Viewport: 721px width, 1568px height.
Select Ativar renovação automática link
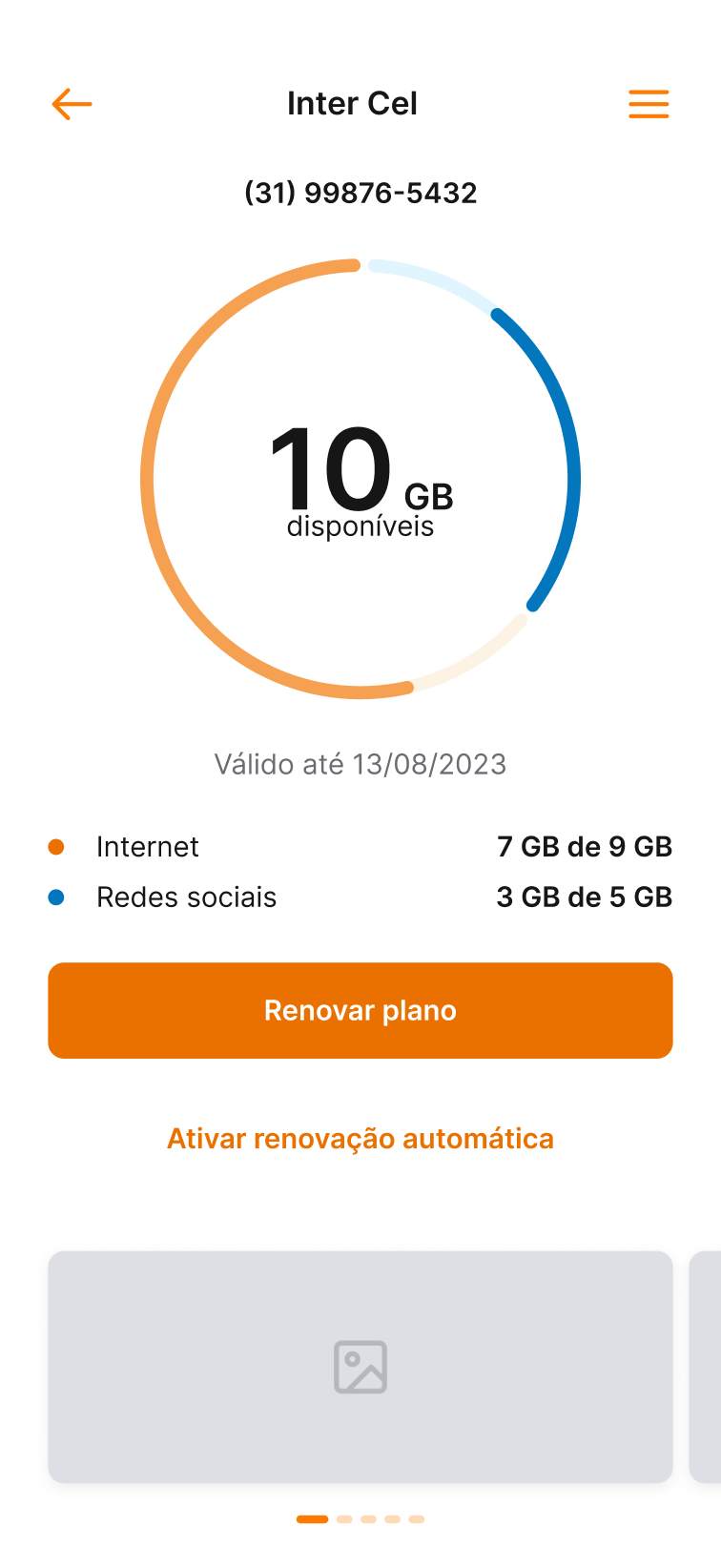click(x=360, y=1139)
